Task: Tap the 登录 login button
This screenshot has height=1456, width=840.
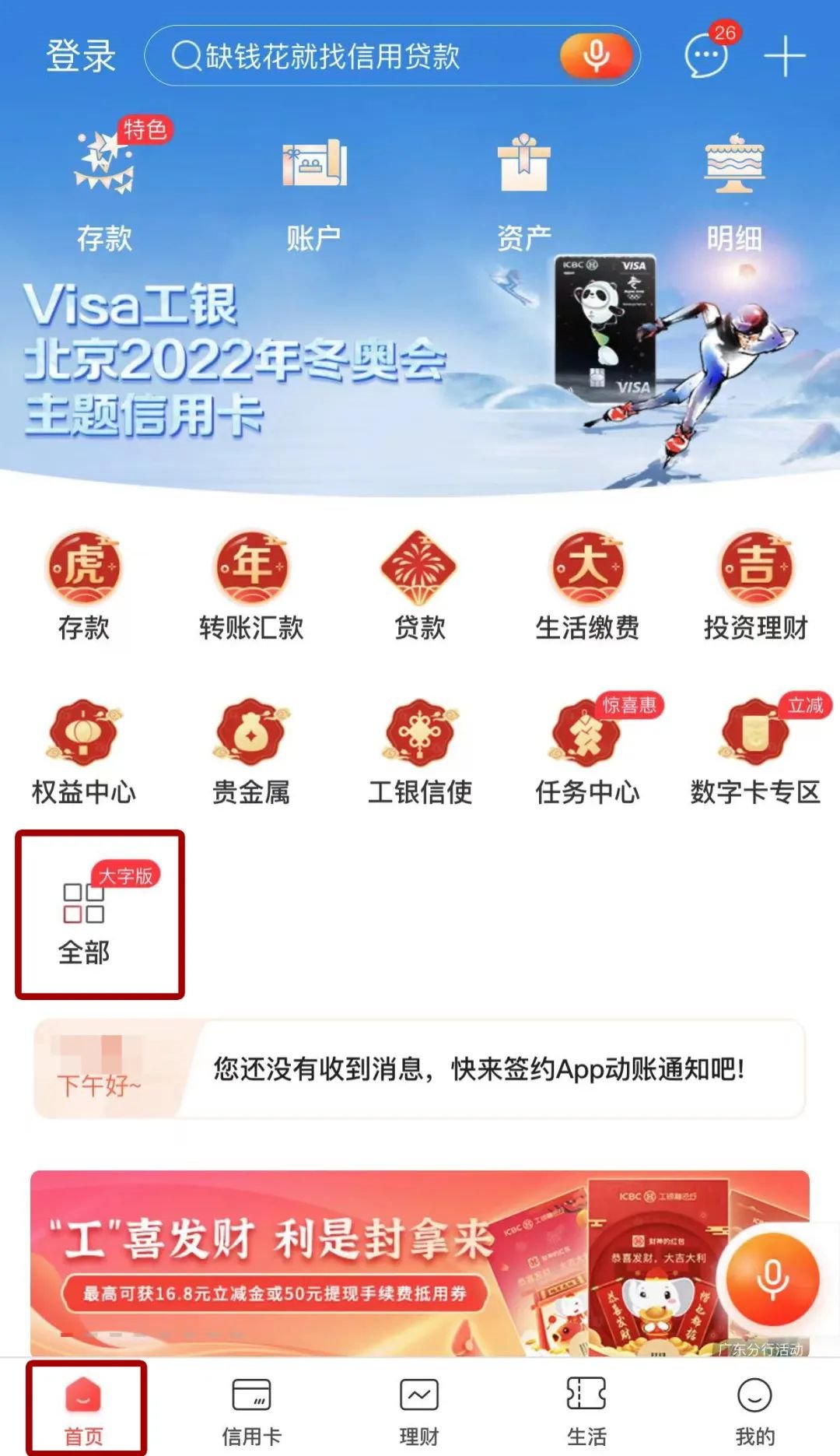Action: [x=81, y=56]
